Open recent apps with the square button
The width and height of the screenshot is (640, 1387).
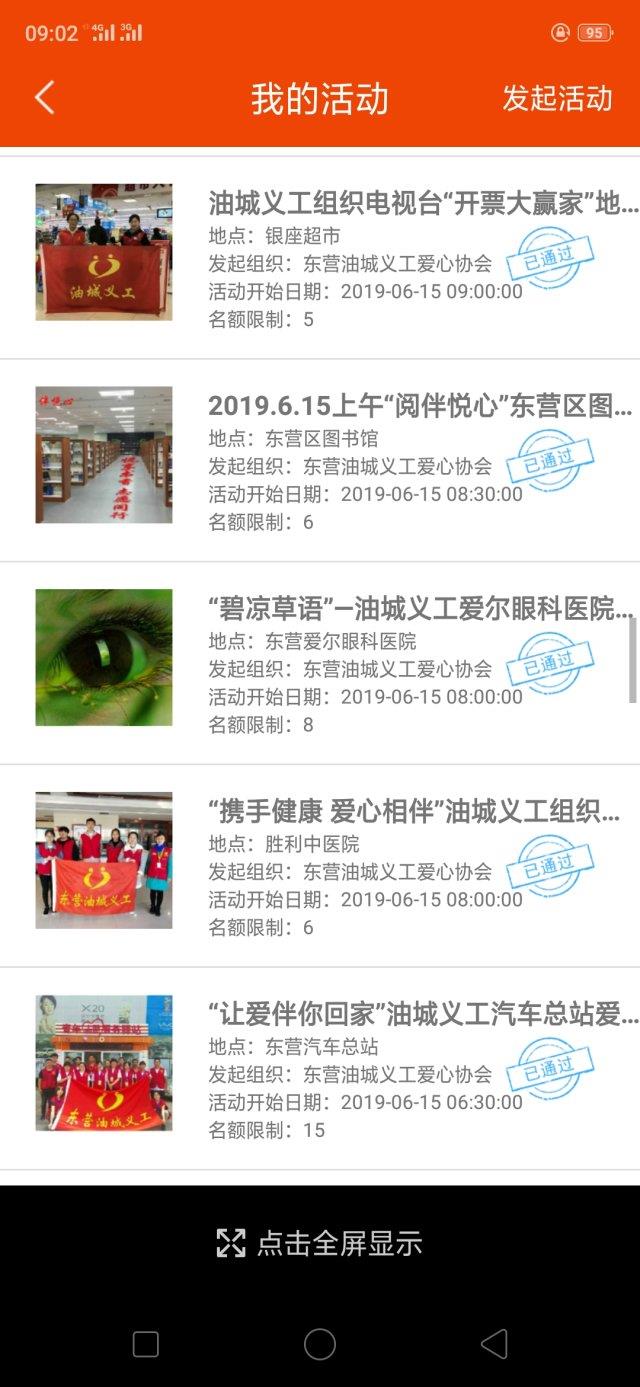(x=146, y=1344)
